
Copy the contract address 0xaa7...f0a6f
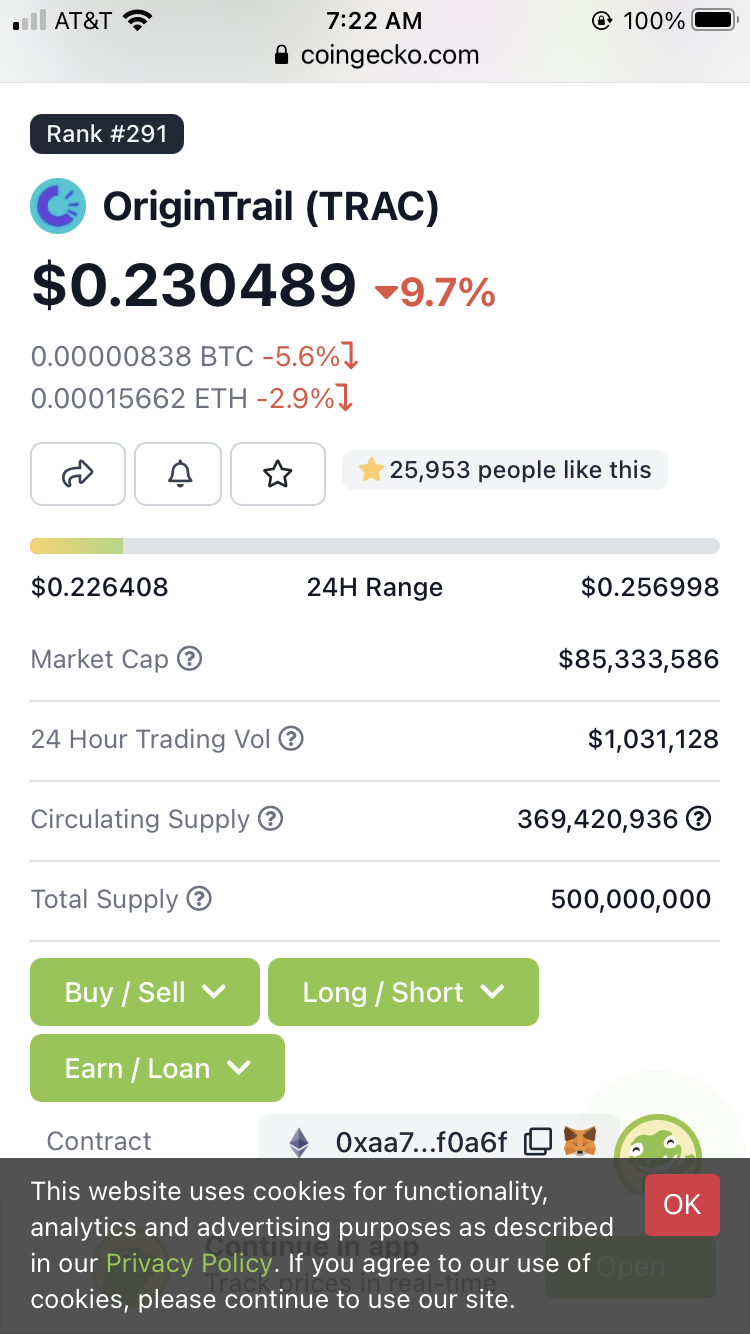coord(538,1141)
